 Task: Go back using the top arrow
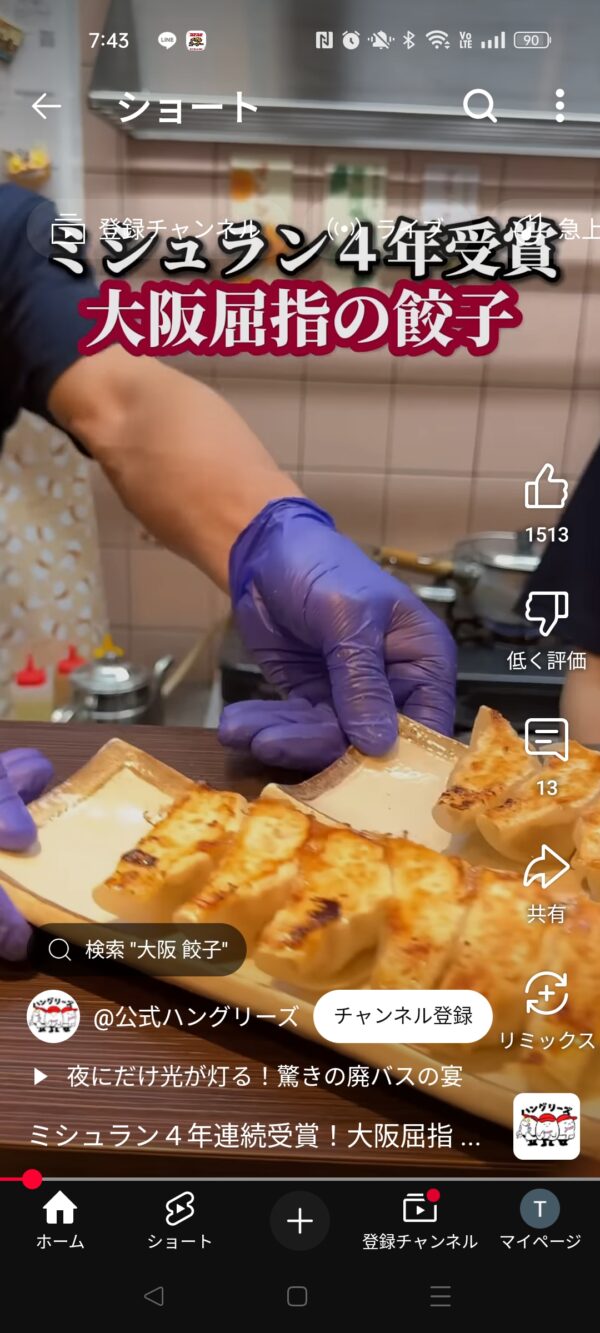pyautogui.click(x=46, y=106)
